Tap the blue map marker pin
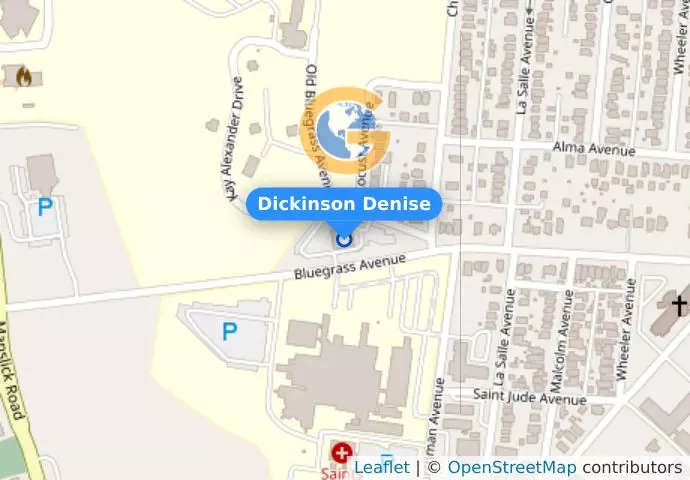 click(x=344, y=239)
